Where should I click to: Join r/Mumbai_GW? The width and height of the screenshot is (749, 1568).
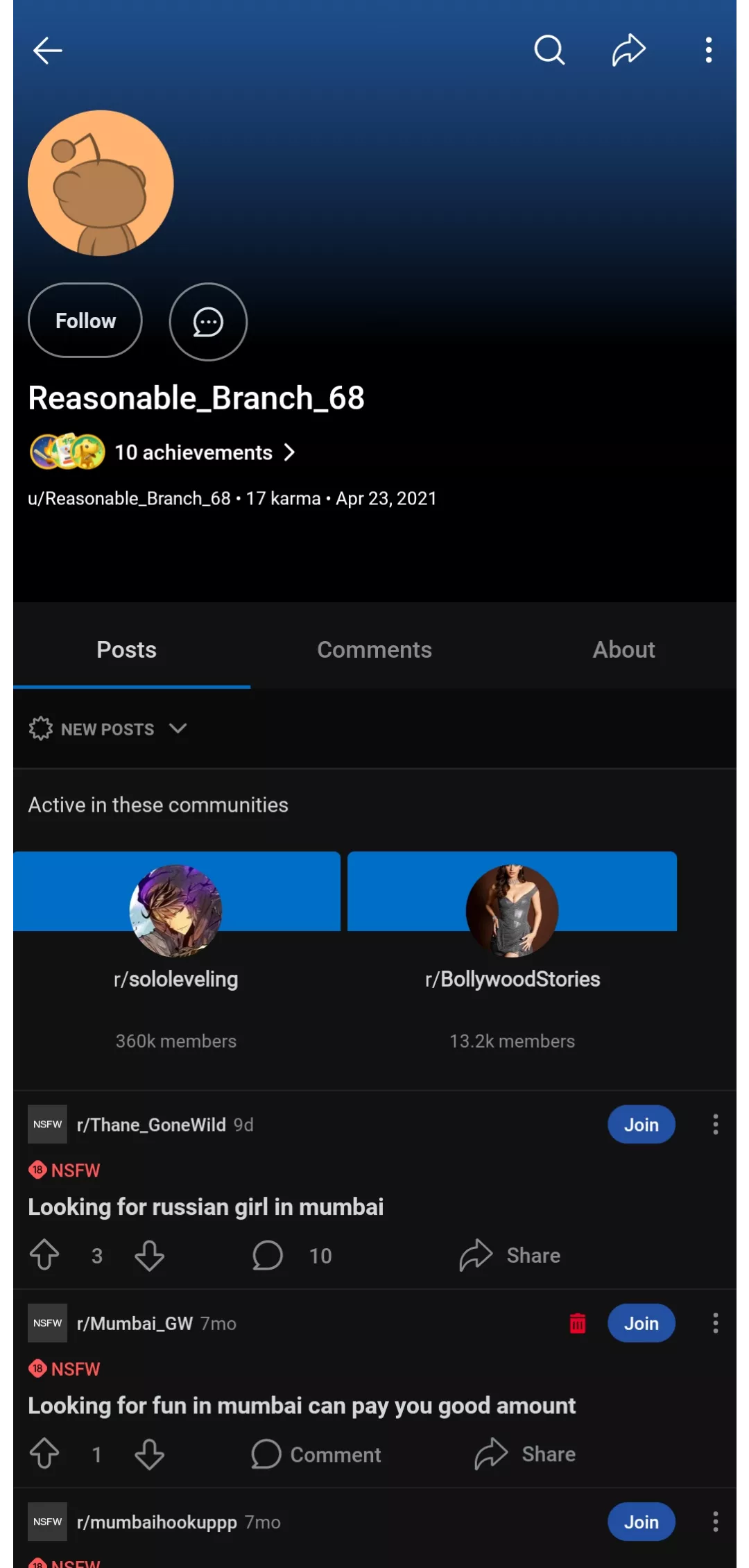[x=641, y=1323]
